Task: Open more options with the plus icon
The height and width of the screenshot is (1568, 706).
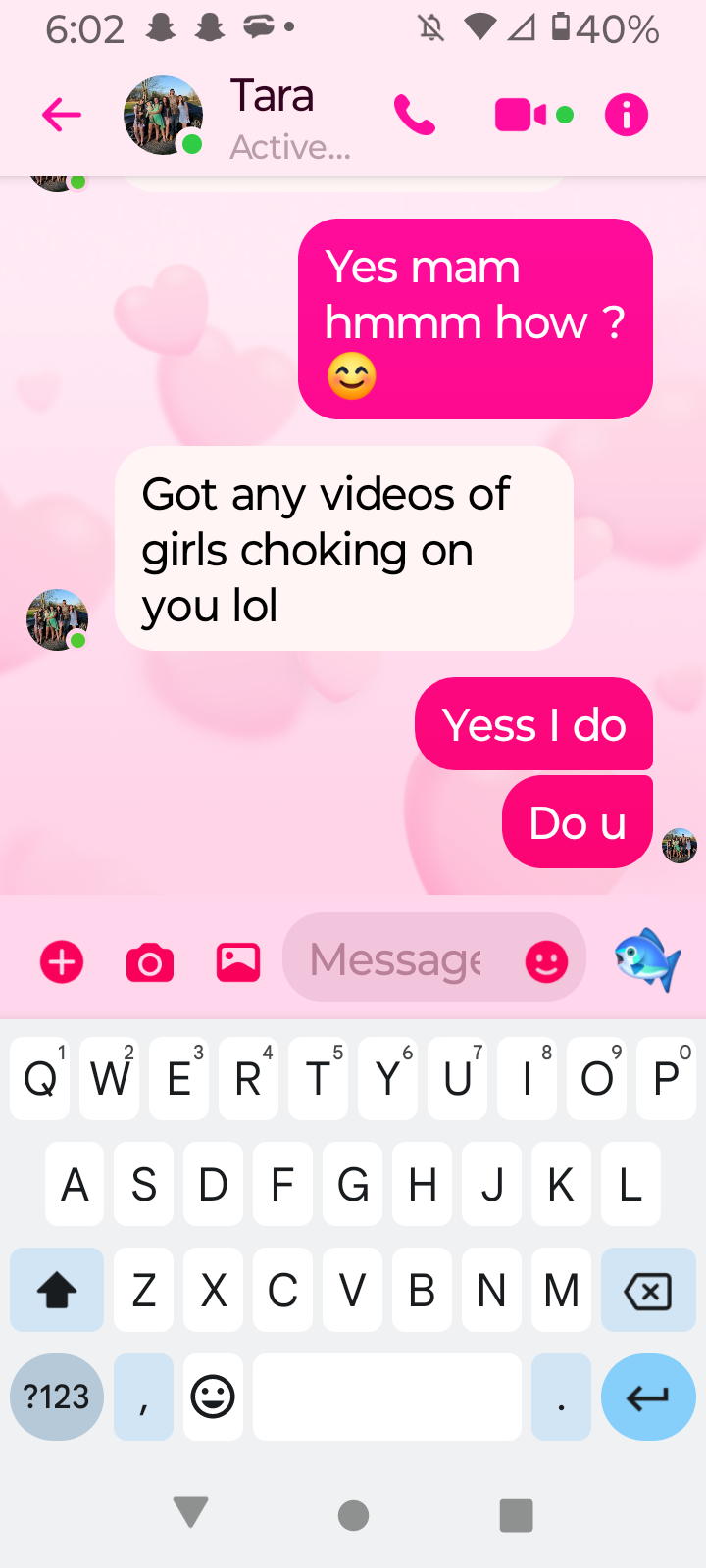Action: tap(62, 962)
